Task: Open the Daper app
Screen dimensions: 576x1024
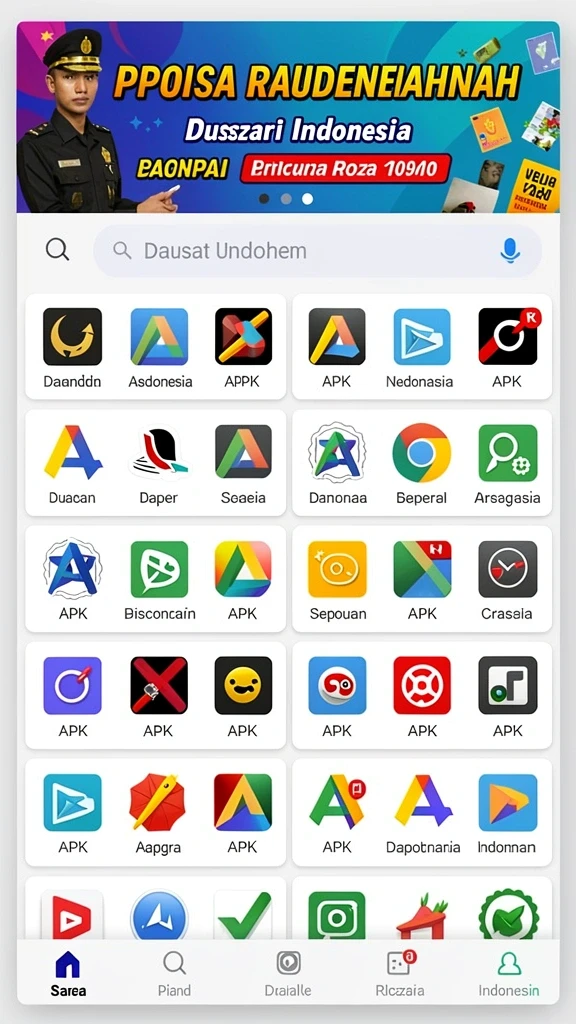Action: (159, 464)
